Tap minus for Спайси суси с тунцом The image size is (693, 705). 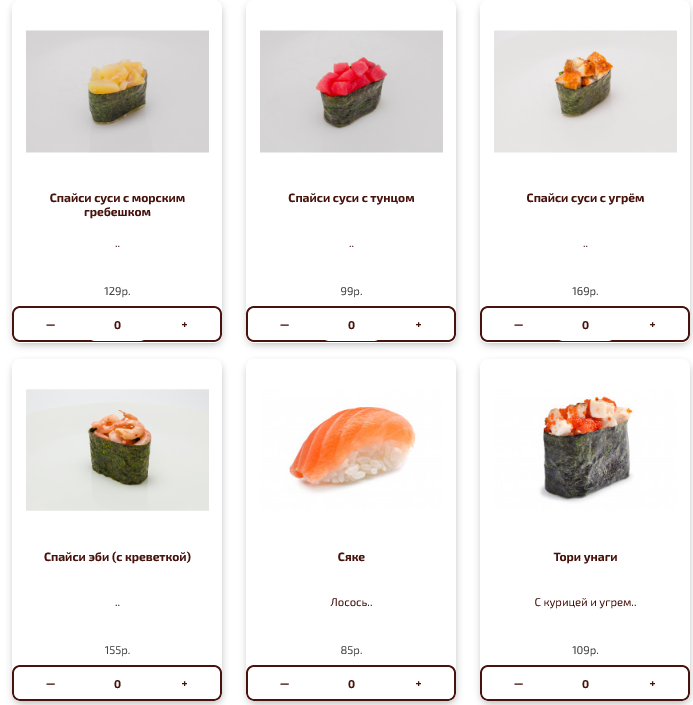click(x=285, y=325)
